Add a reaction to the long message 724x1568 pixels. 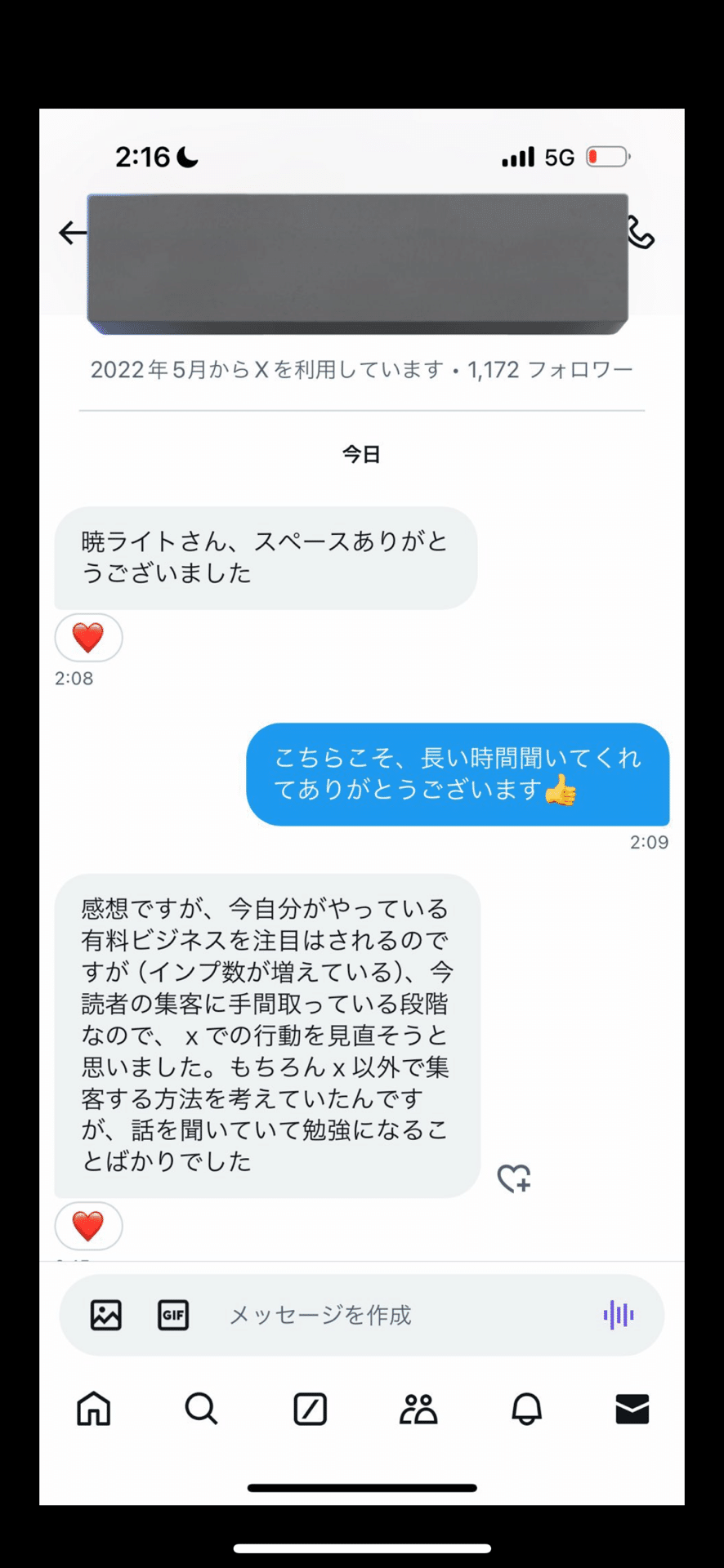(514, 1178)
